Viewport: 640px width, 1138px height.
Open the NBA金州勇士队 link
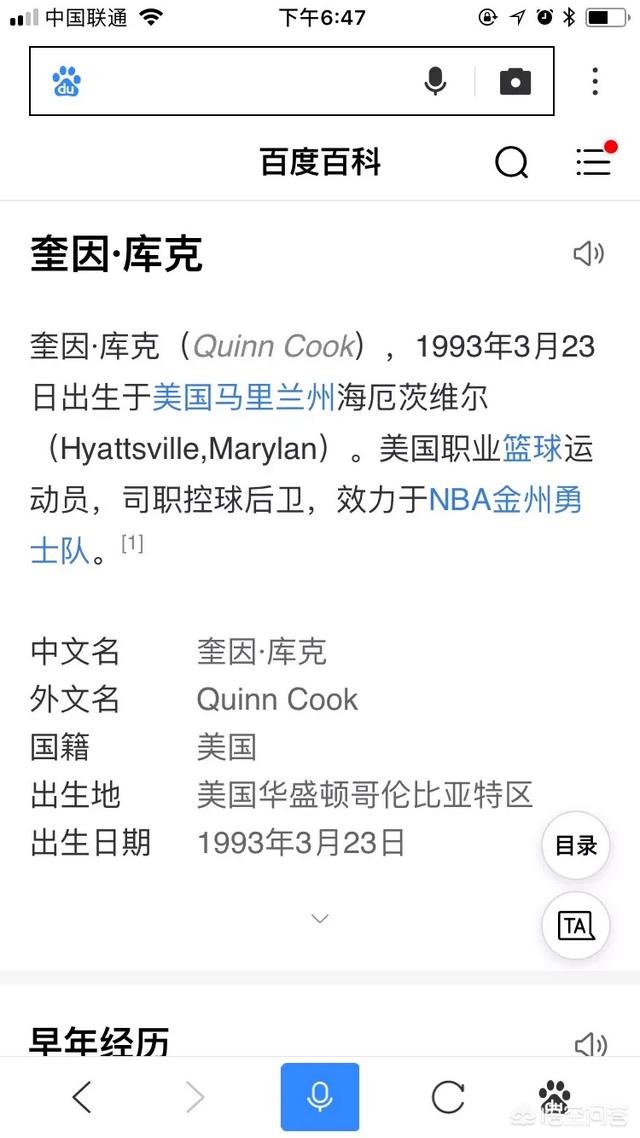click(x=505, y=499)
